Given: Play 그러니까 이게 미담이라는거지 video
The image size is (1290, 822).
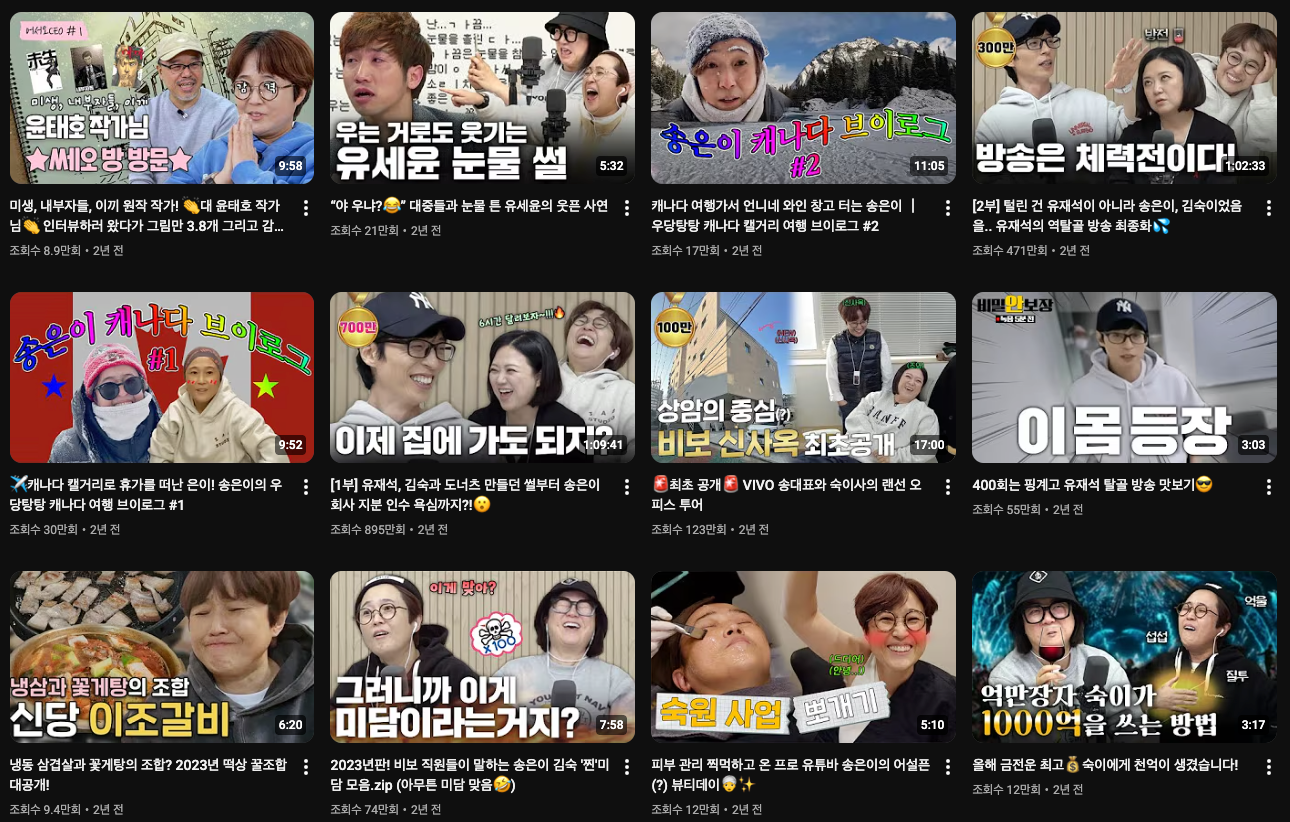Looking at the screenshot, I should click(482, 657).
